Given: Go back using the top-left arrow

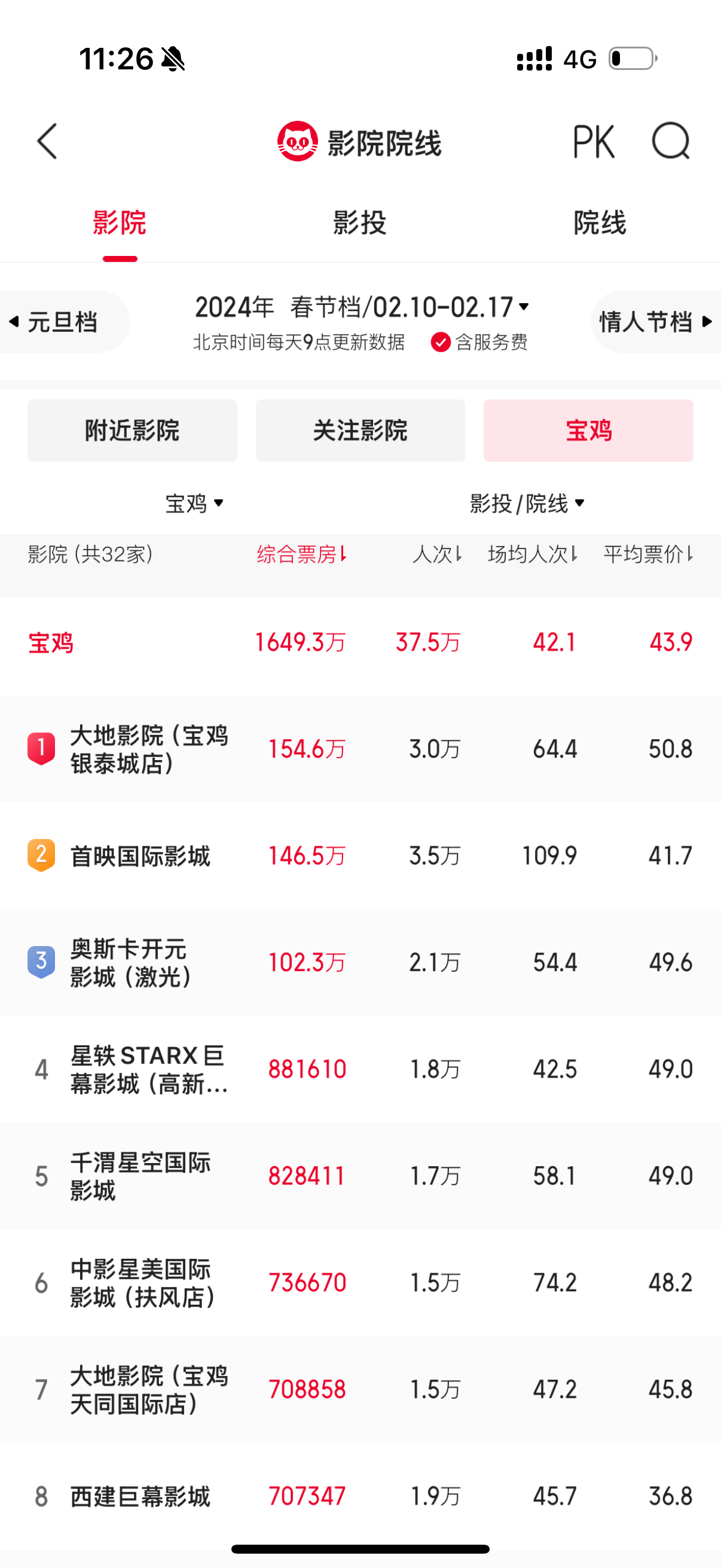Looking at the screenshot, I should [x=47, y=141].
